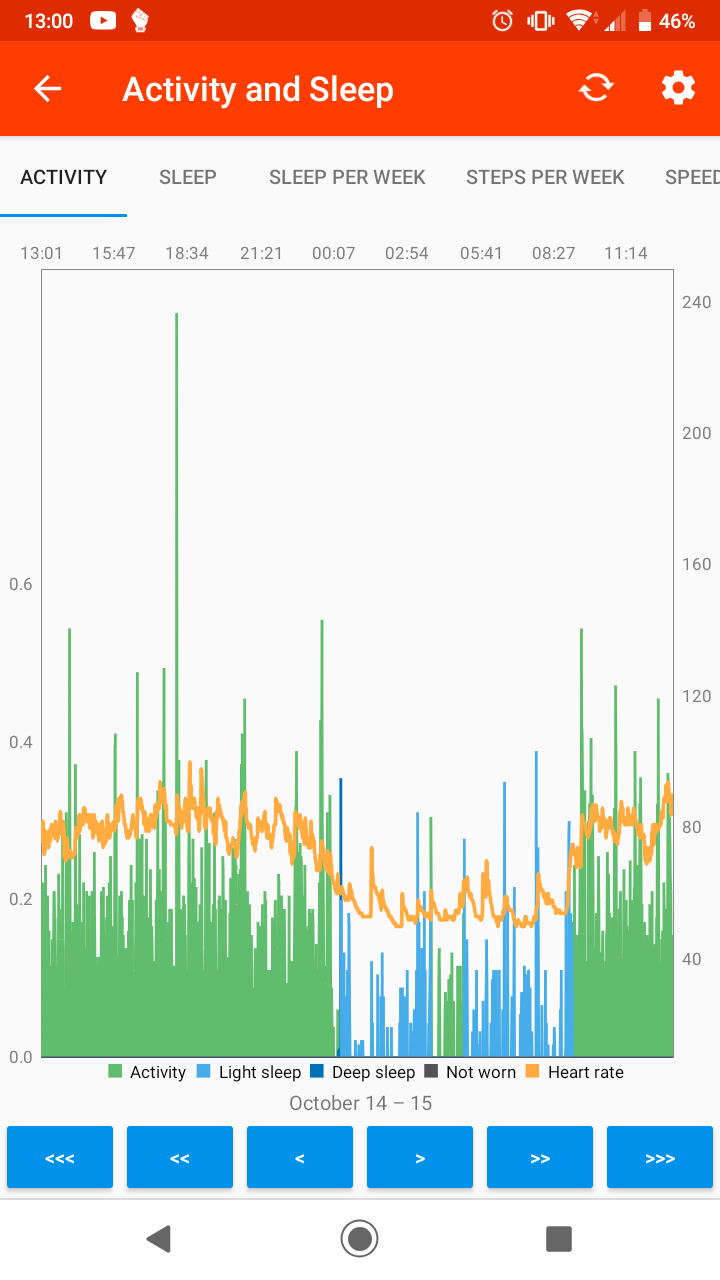Open the Speed tab
This screenshot has width=720, height=1280.
point(692,177)
